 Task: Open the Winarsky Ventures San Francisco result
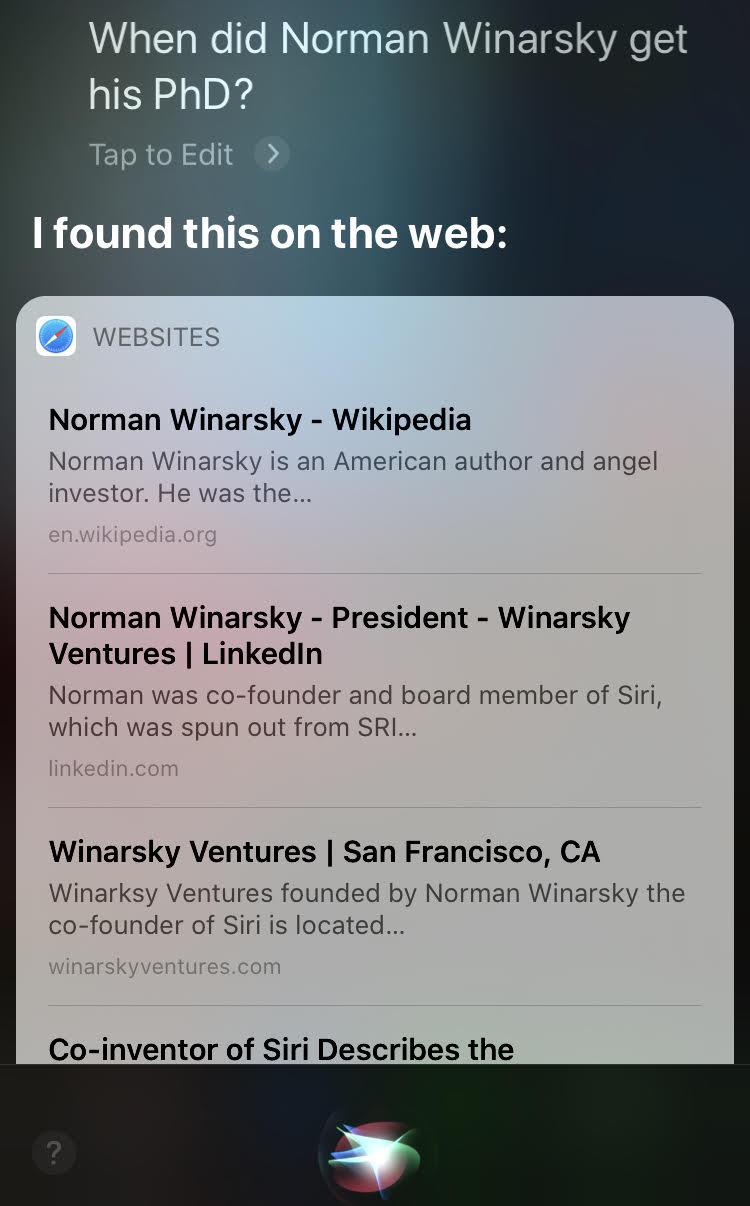(375, 908)
